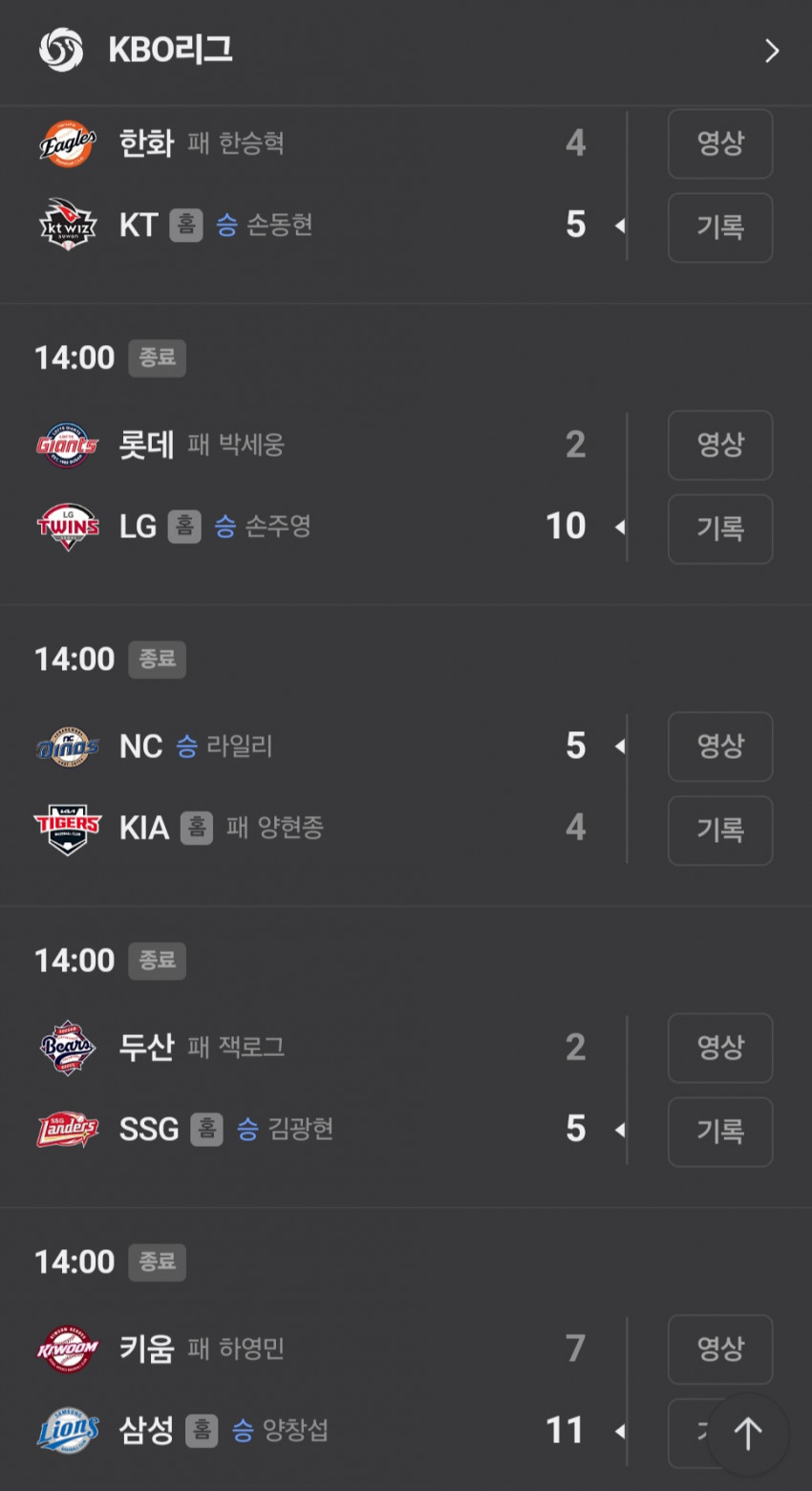812x1491 pixels.
Task: Open 기록 for 한화 vs KT game
Action: pos(720,227)
